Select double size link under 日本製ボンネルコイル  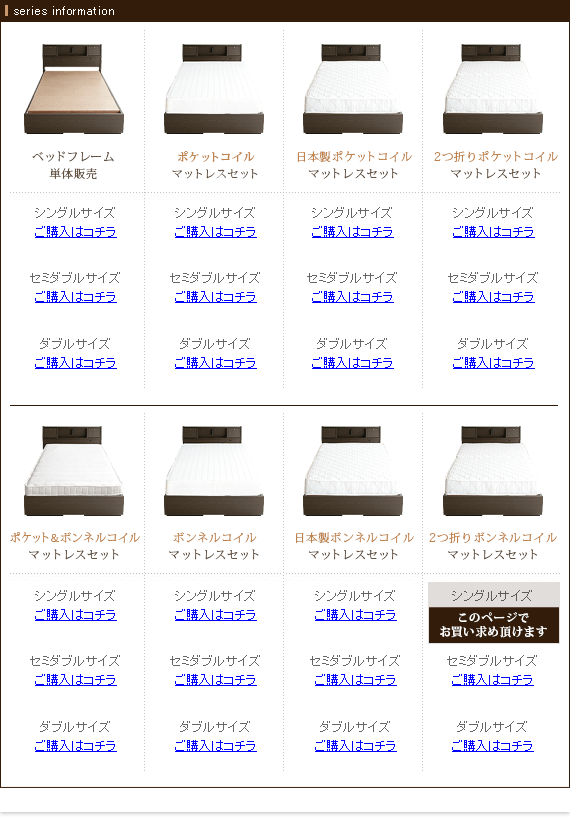click(355, 746)
